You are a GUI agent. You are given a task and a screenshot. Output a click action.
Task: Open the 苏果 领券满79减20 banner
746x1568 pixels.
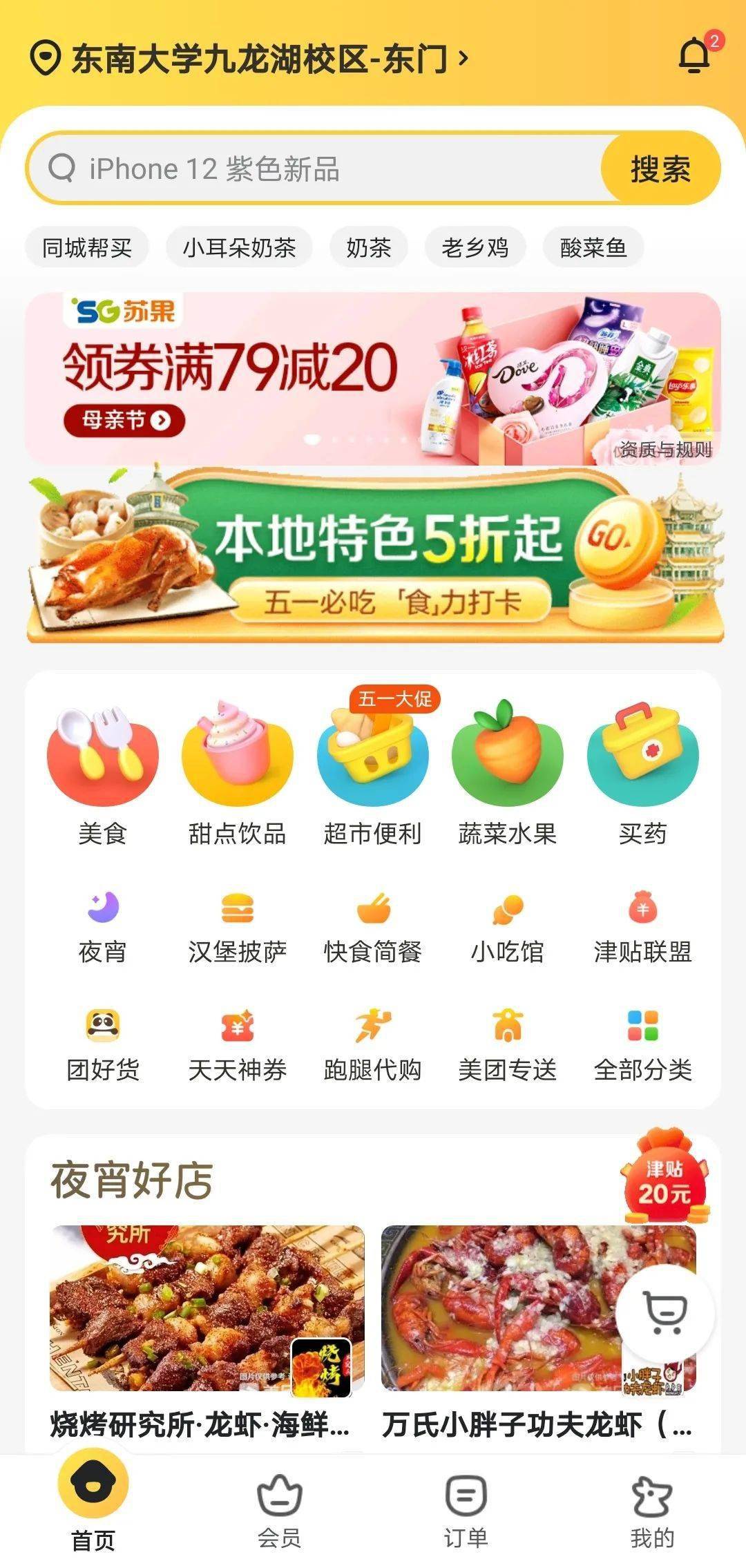coord(373,379)
